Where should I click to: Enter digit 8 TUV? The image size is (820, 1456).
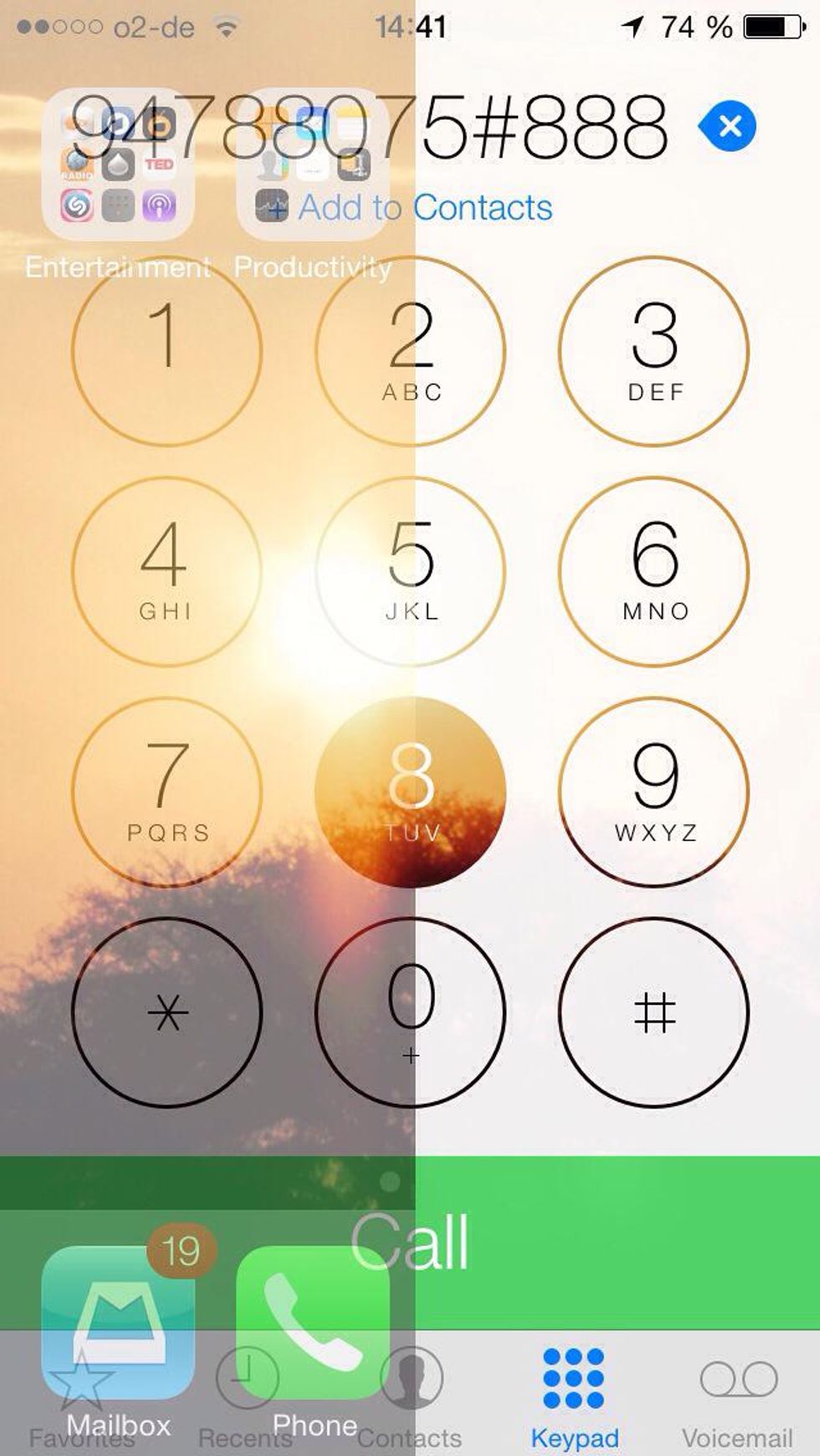click(410, 792)
